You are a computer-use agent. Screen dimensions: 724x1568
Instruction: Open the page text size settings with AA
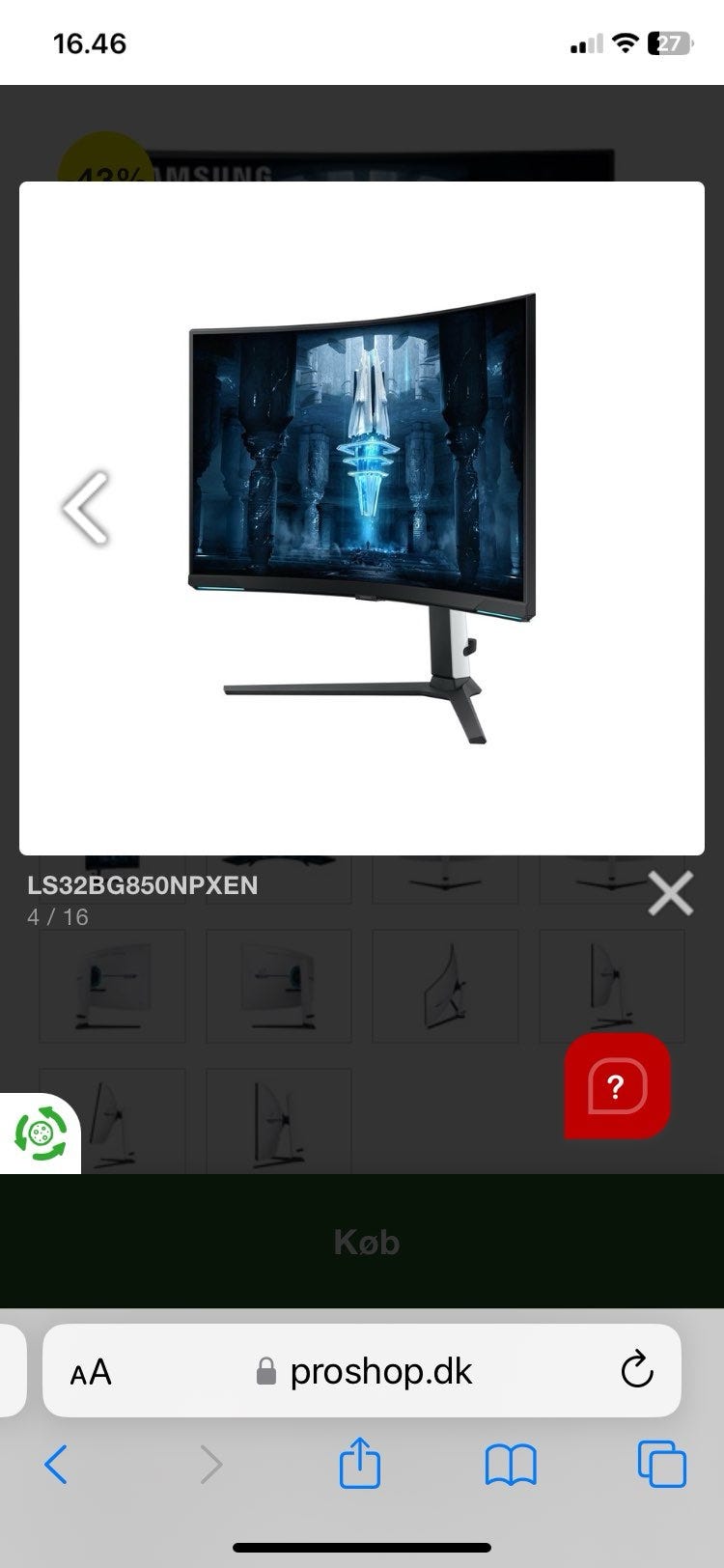click(89, 1371)
